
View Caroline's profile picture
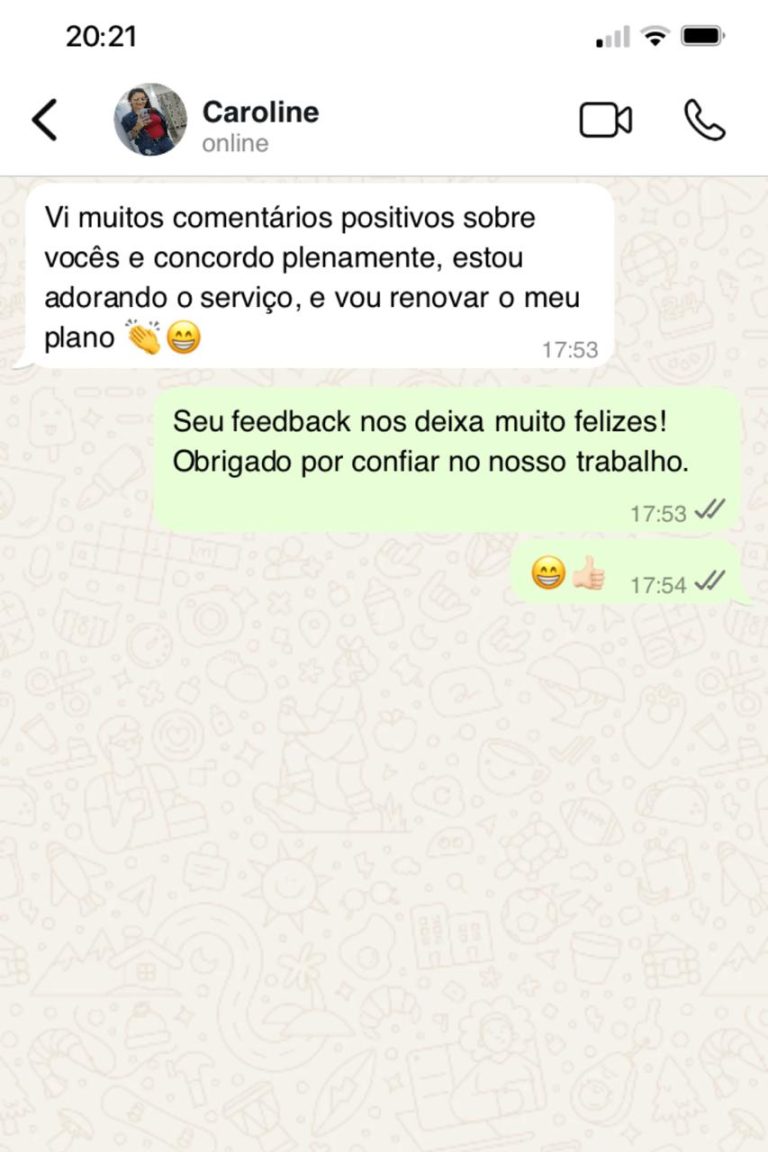pos(150,120)
